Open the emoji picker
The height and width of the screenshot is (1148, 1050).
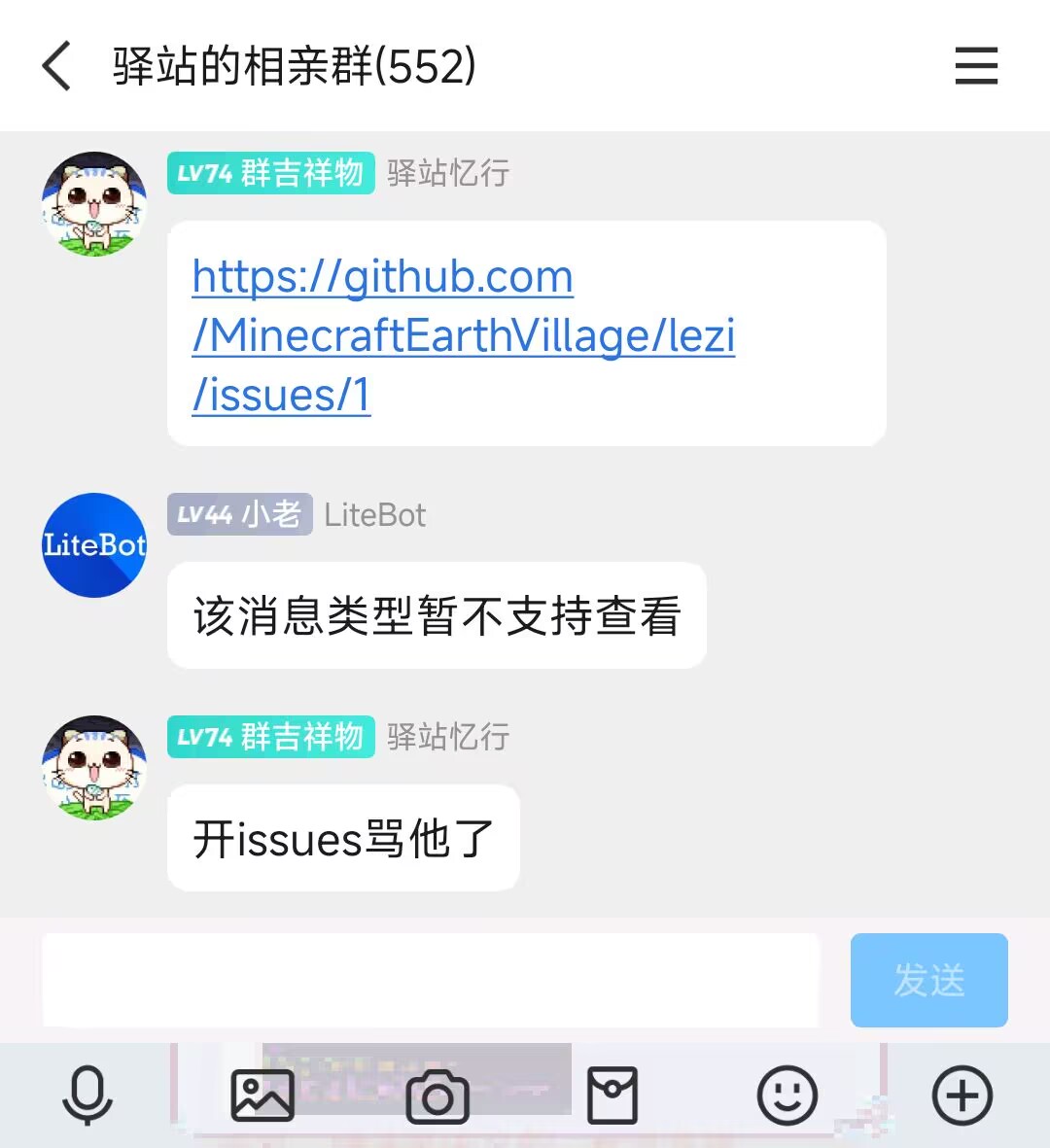tap(787, 1096)
